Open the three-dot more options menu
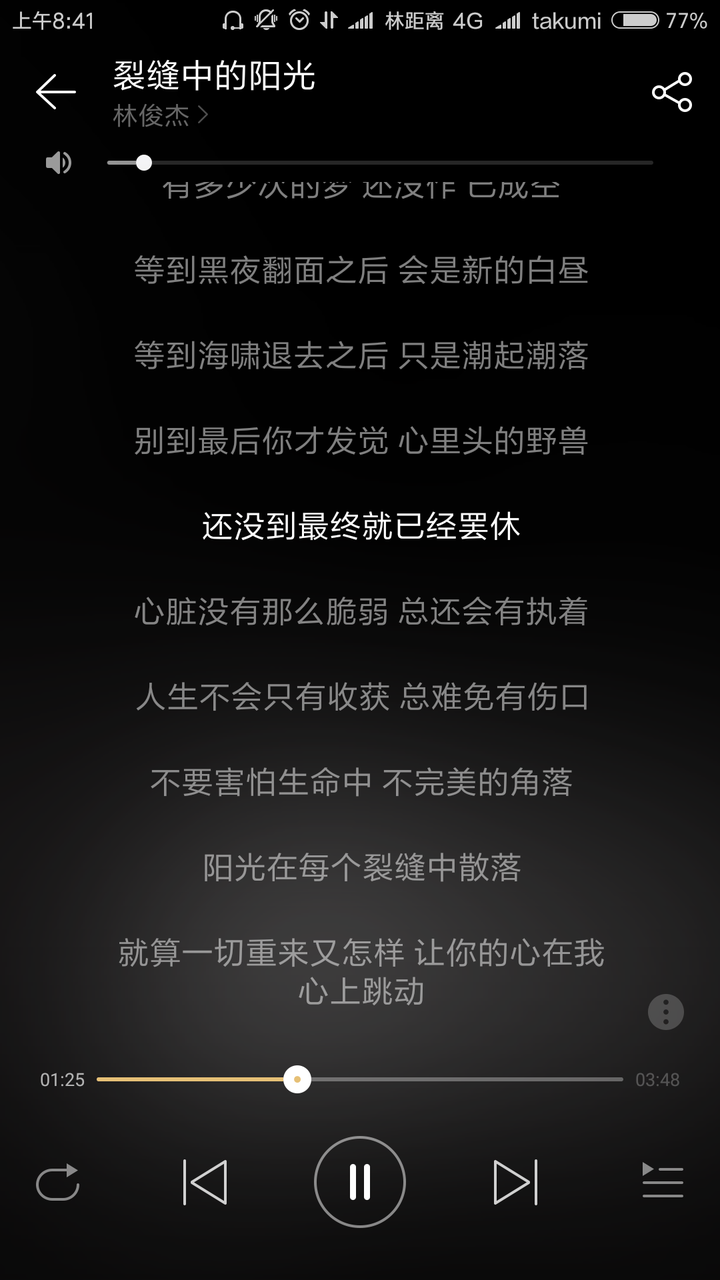720x1280 pixels. (665, 1011)
